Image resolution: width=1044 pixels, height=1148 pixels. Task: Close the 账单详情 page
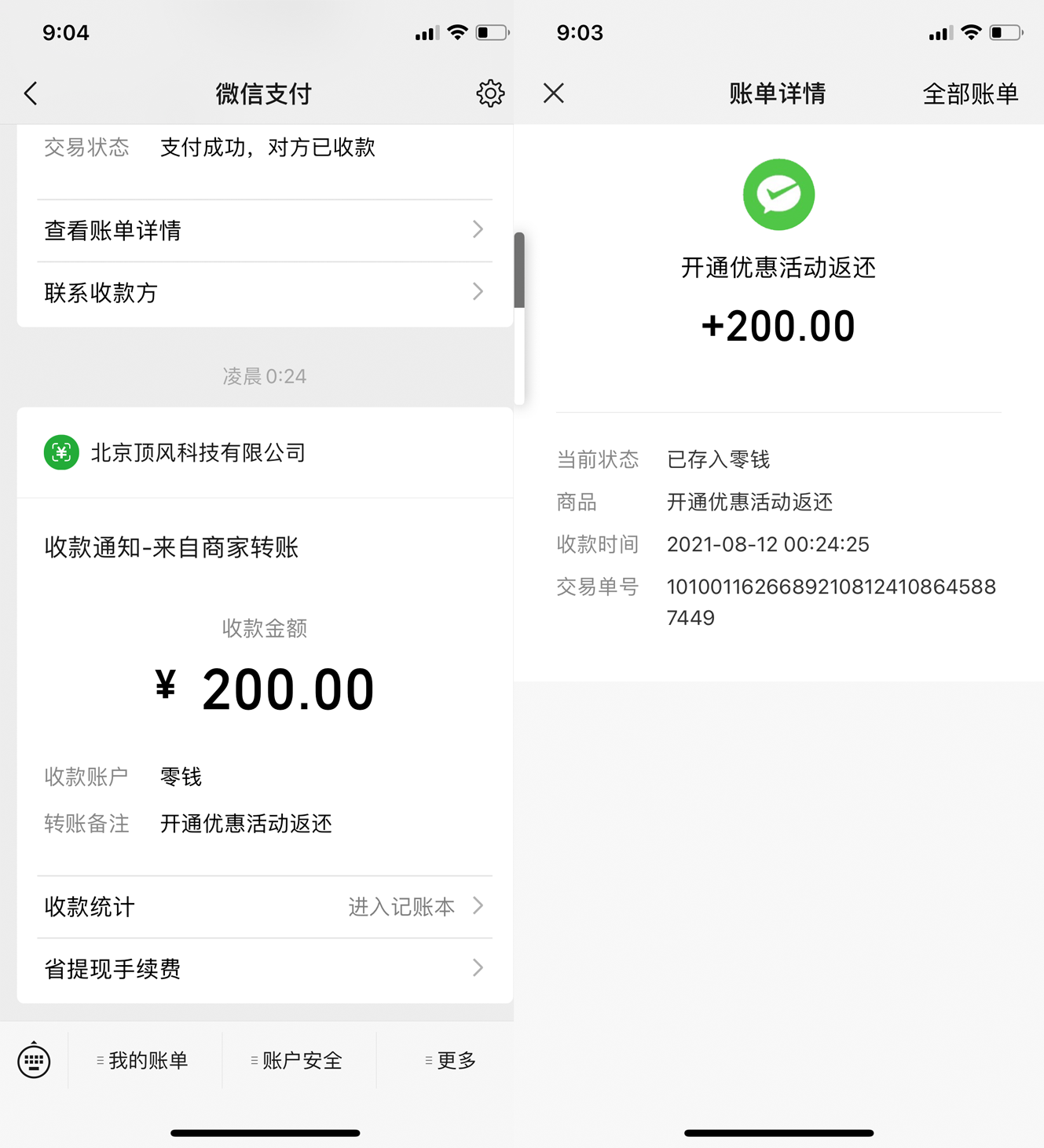554,93
